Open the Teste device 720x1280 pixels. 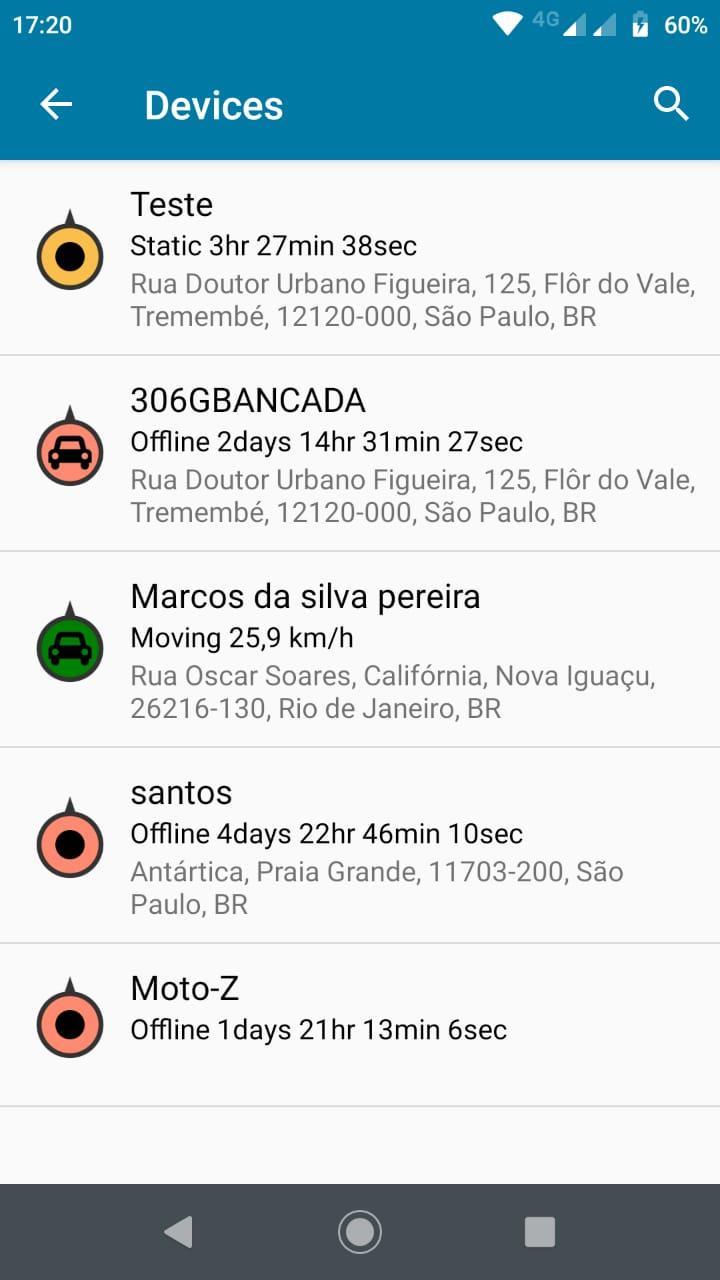(360, 258)
